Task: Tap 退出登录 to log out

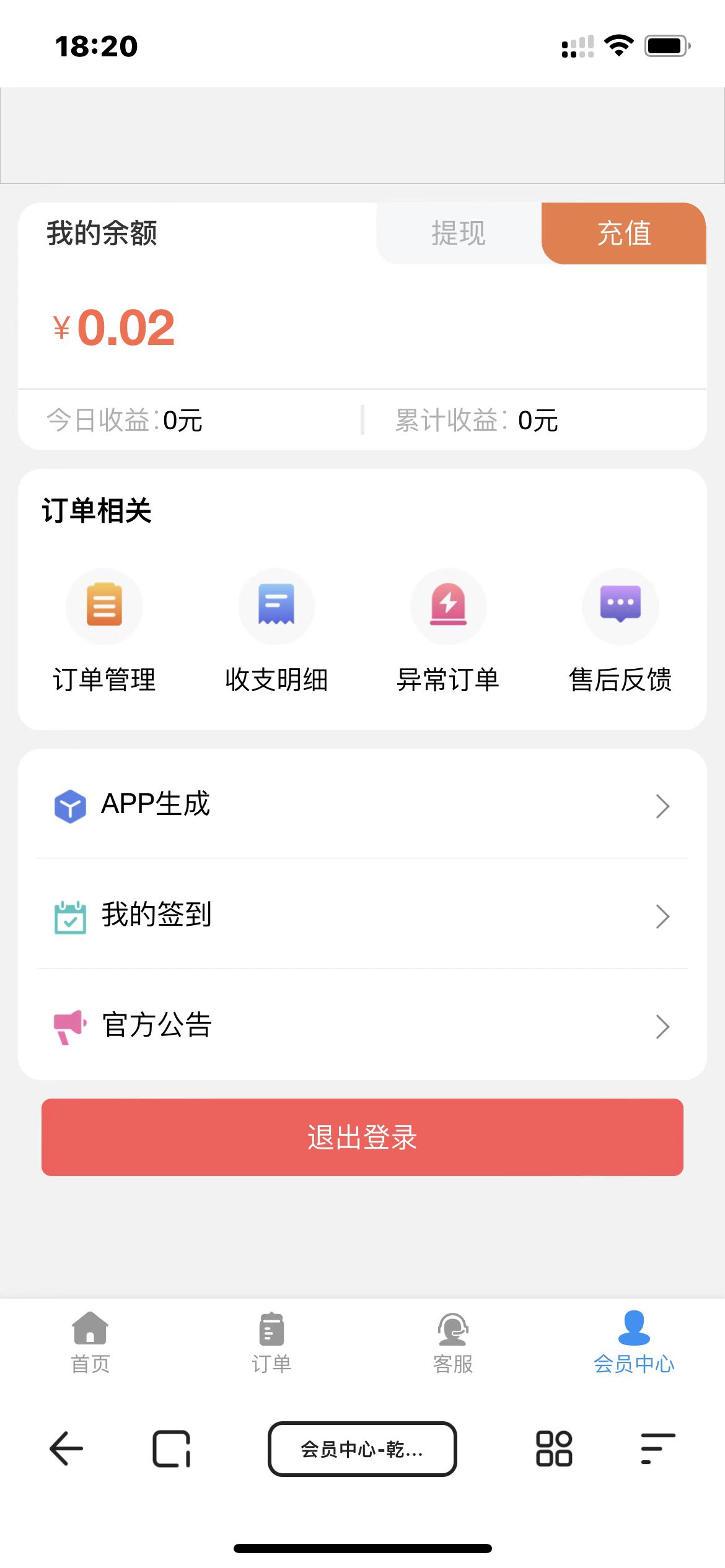Action: (x=362, y=1137)
